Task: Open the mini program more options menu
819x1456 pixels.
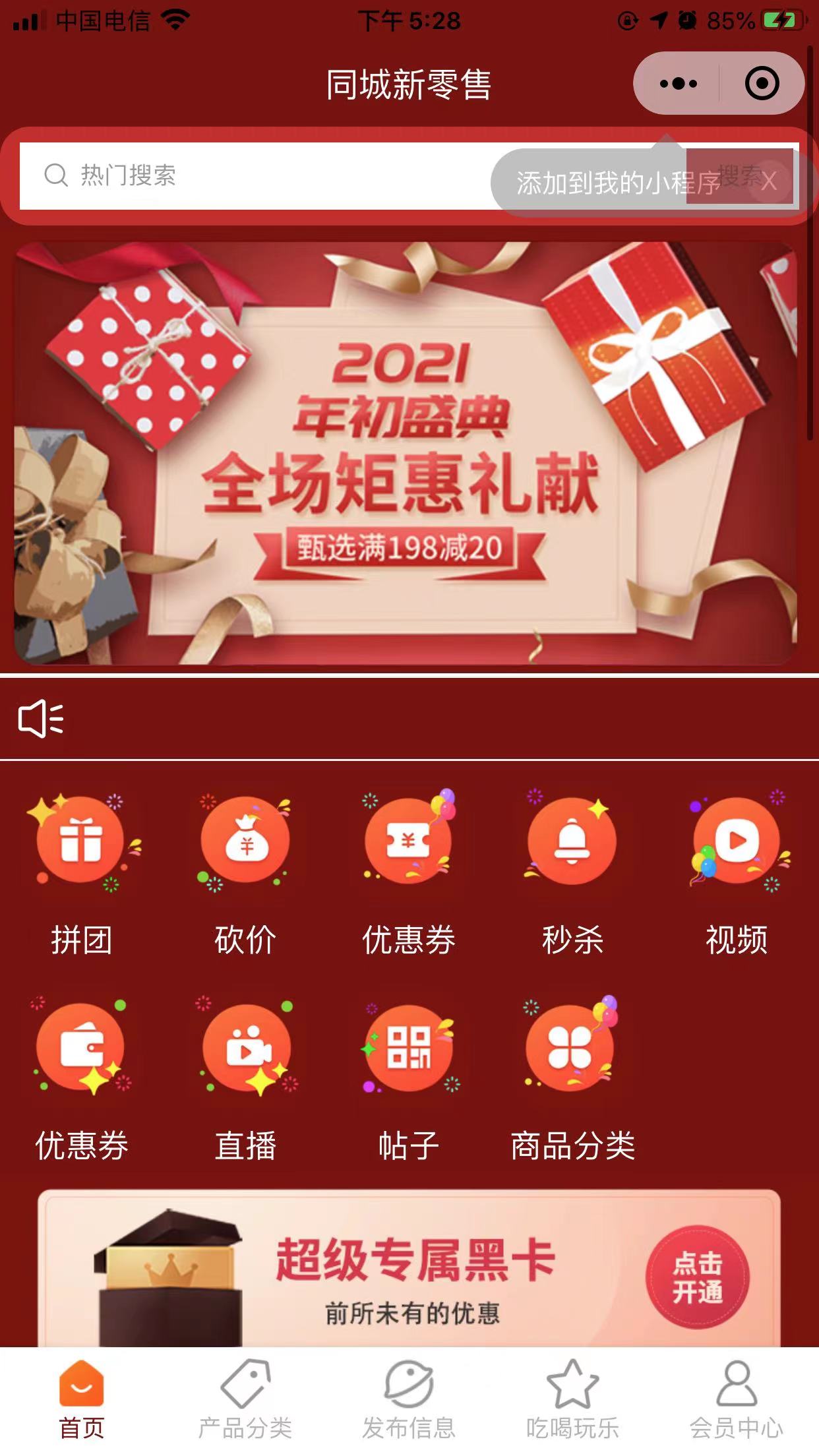Action: [678, 84]
